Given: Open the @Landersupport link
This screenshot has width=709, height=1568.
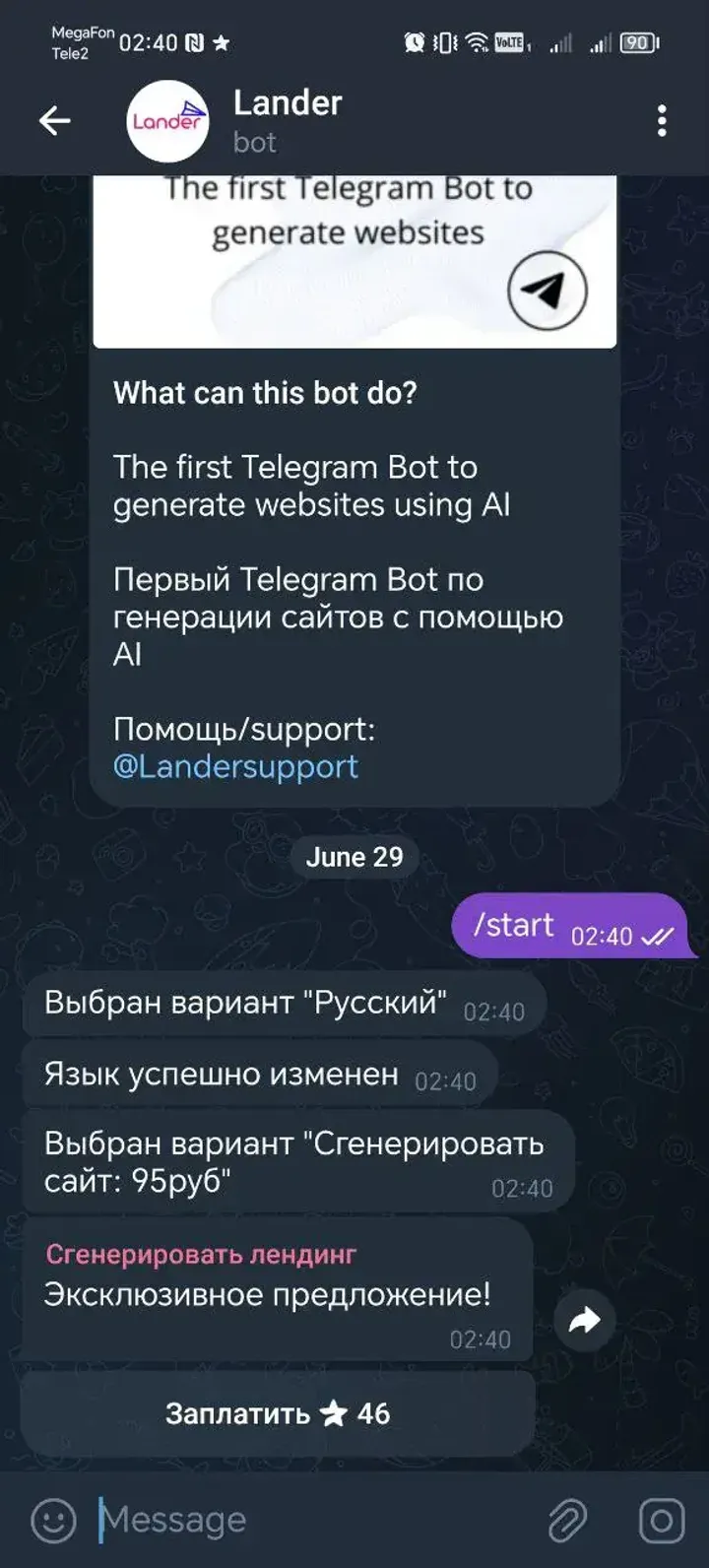Looking at the screenshot, I should (x=235, y=767).
